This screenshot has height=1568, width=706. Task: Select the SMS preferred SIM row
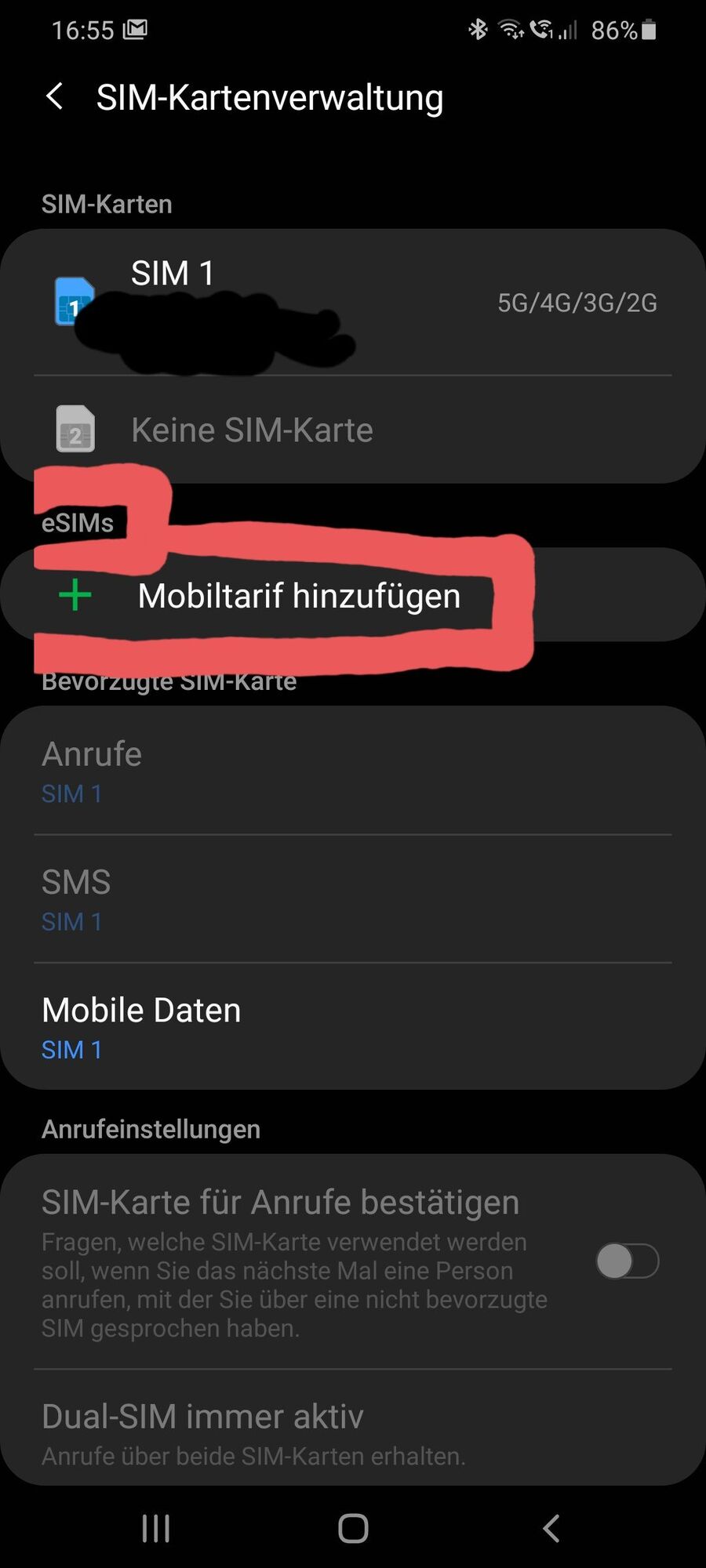click(353, 899)
